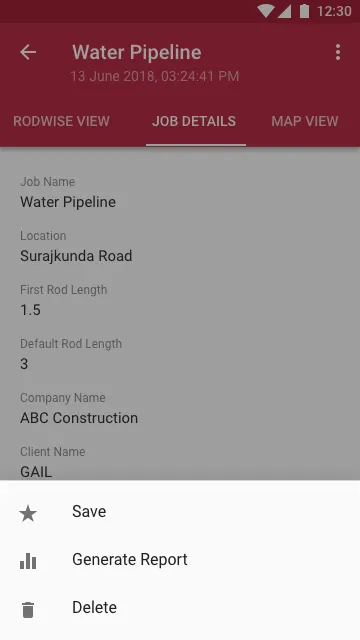Open the three-dot overflow menu
Screen dimensions: 360x640
point(338,52)
